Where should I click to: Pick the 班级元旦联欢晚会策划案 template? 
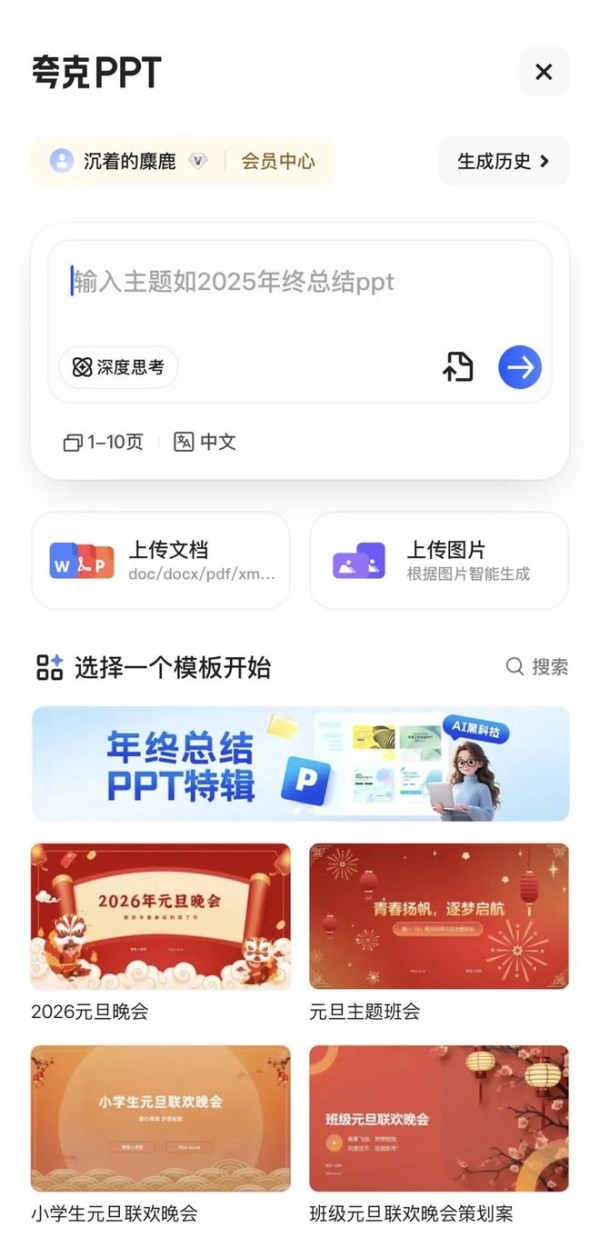pyautogui.click(x=439, y=1118)
